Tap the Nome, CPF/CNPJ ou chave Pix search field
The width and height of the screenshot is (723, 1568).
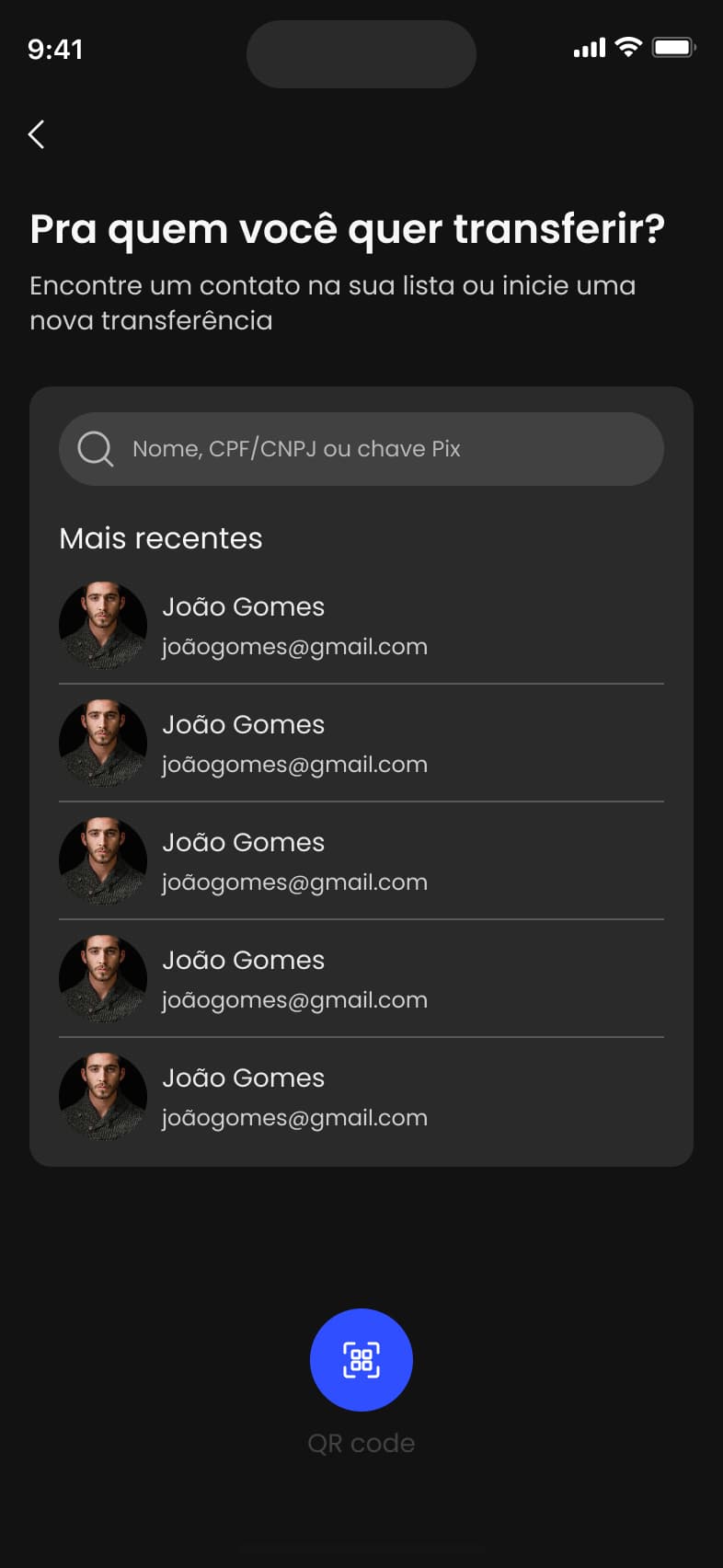click(x=361, y=449)
